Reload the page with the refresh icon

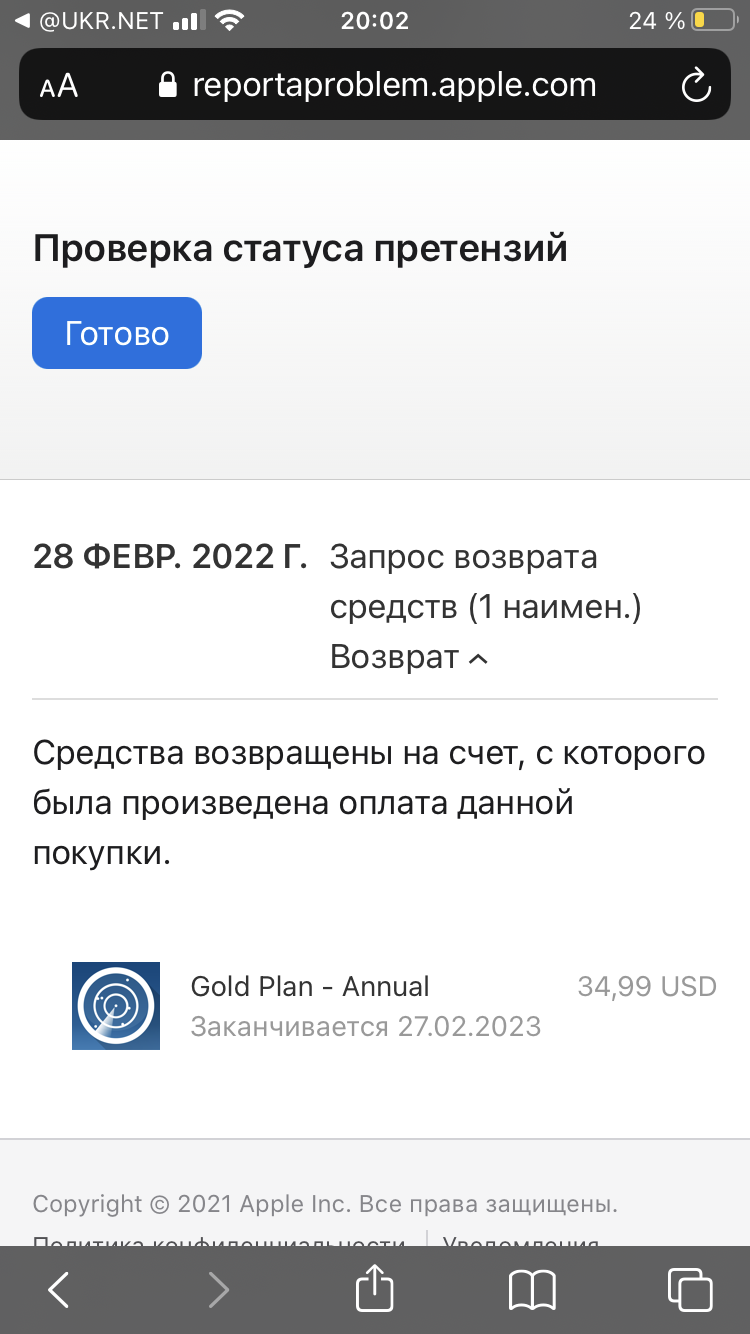point(695,86)
